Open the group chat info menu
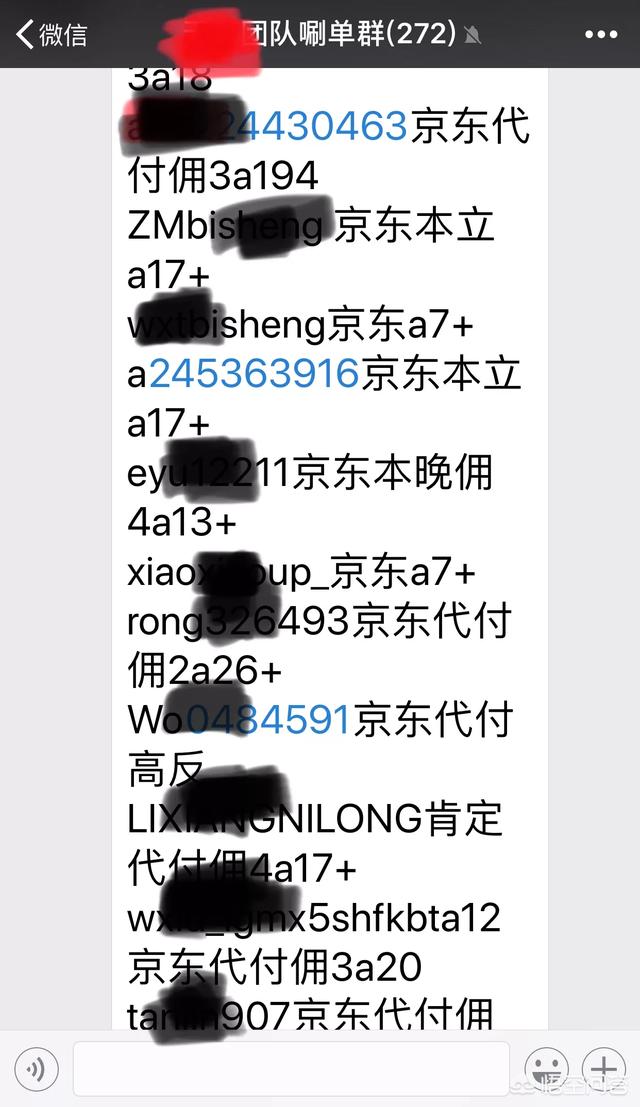The height and width of the screenshot is (1107, 640). (600, 34)
